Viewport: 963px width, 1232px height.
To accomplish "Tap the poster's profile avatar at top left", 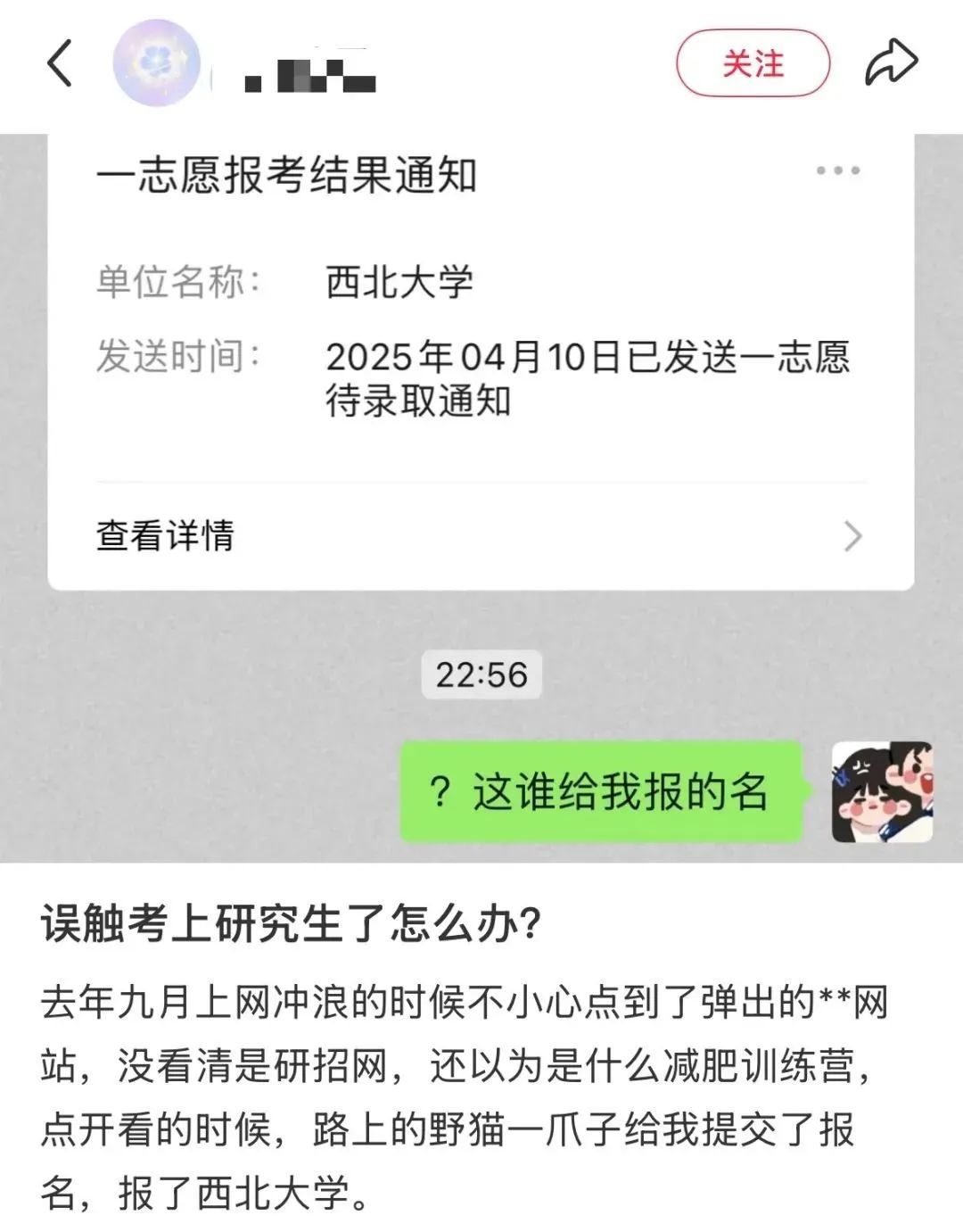I will pyautogui.click(x=157, y=62).
